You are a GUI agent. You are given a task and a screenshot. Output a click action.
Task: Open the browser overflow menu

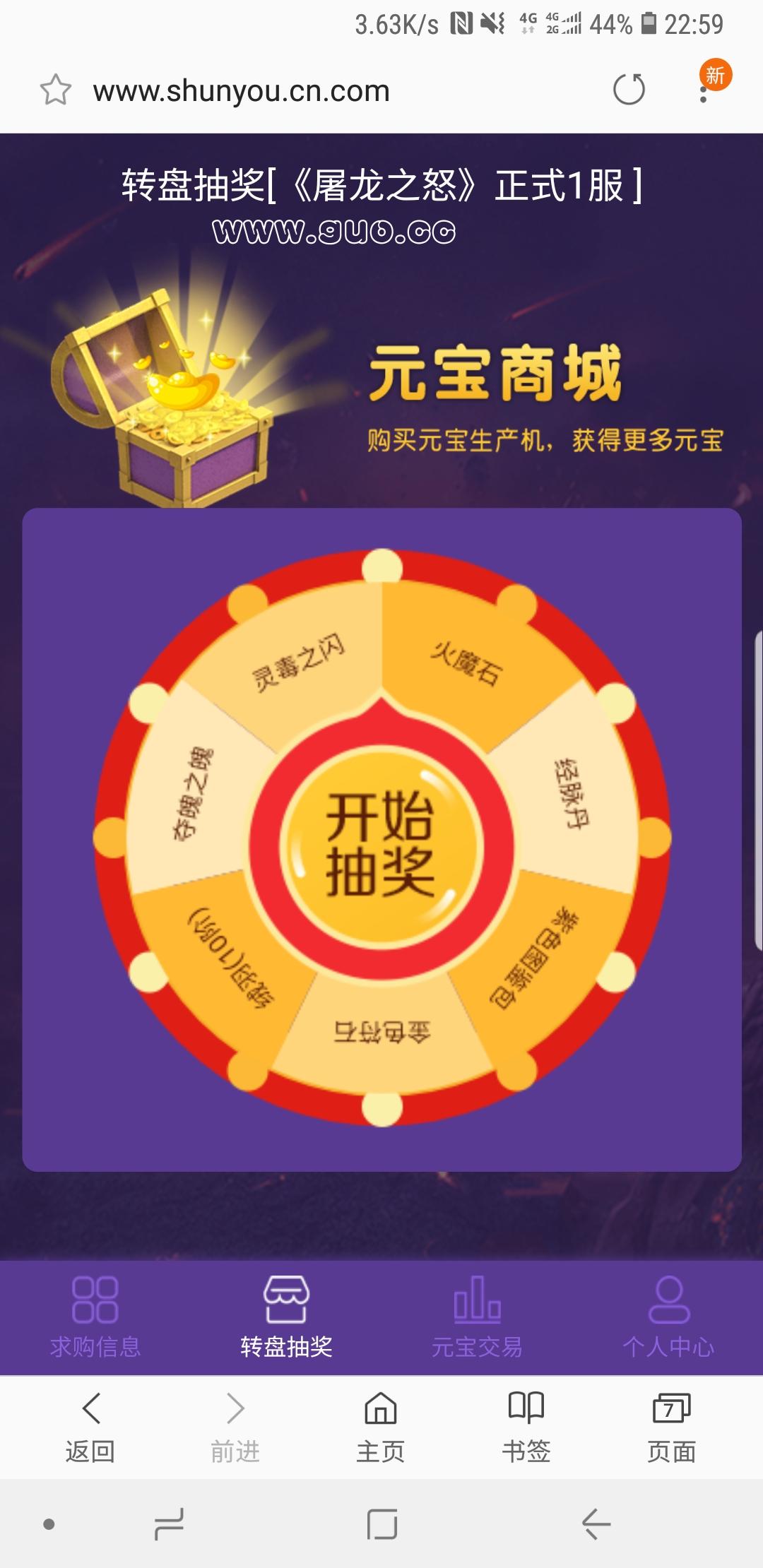[x=704, y=90]
